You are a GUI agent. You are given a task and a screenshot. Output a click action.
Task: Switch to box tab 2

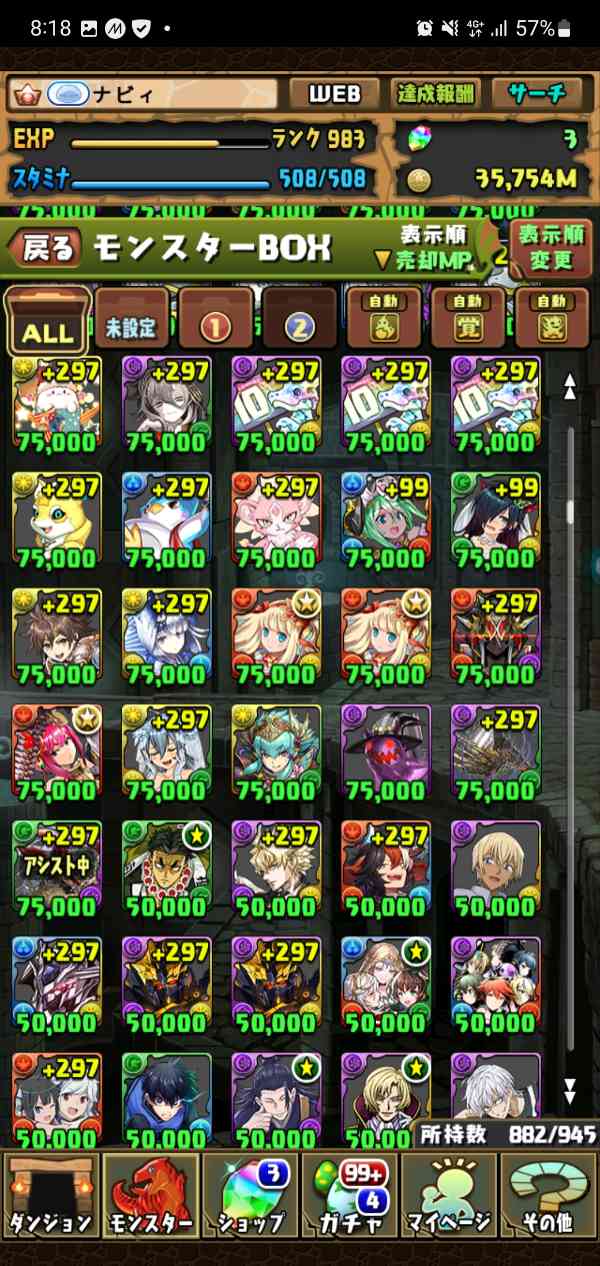point(299,322)
